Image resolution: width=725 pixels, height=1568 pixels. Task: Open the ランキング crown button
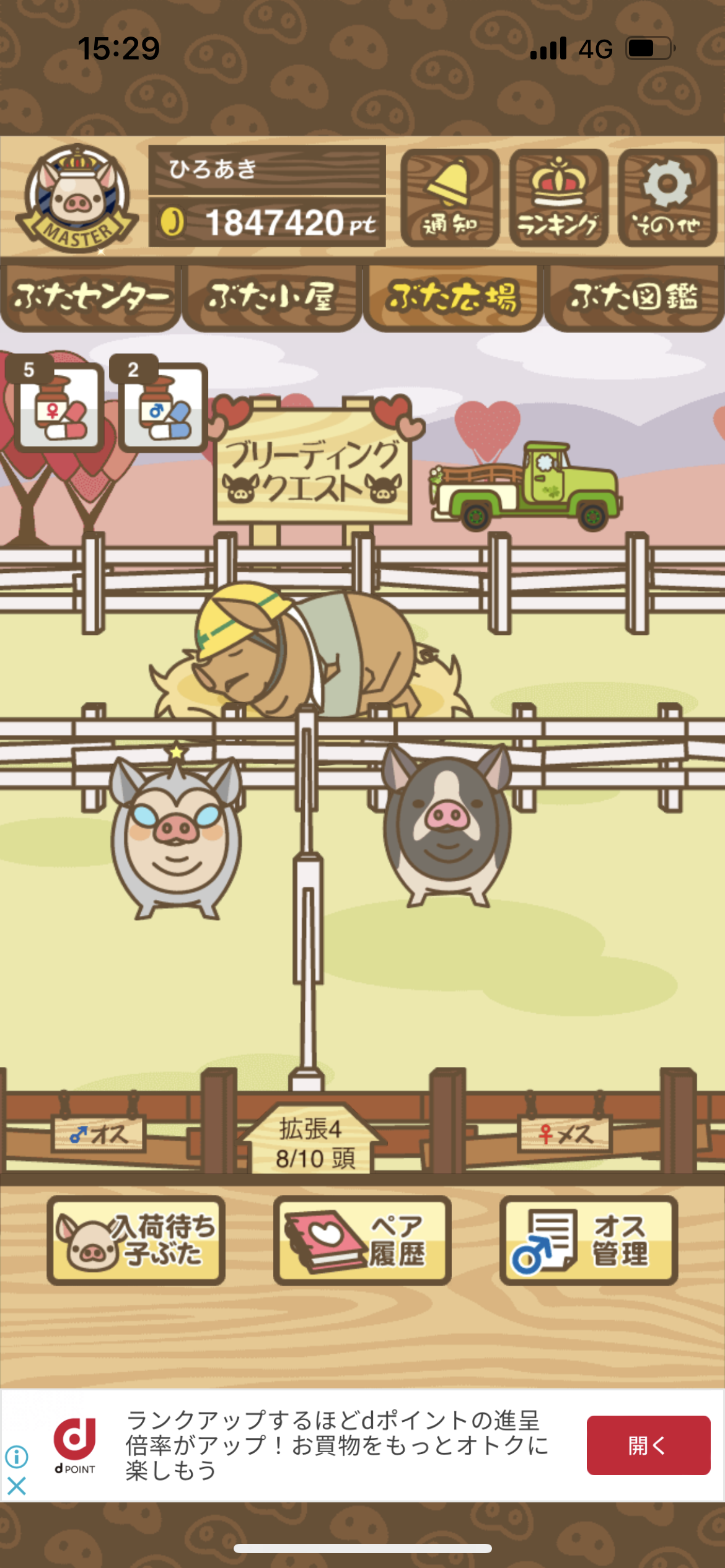[x=558, y=198]
